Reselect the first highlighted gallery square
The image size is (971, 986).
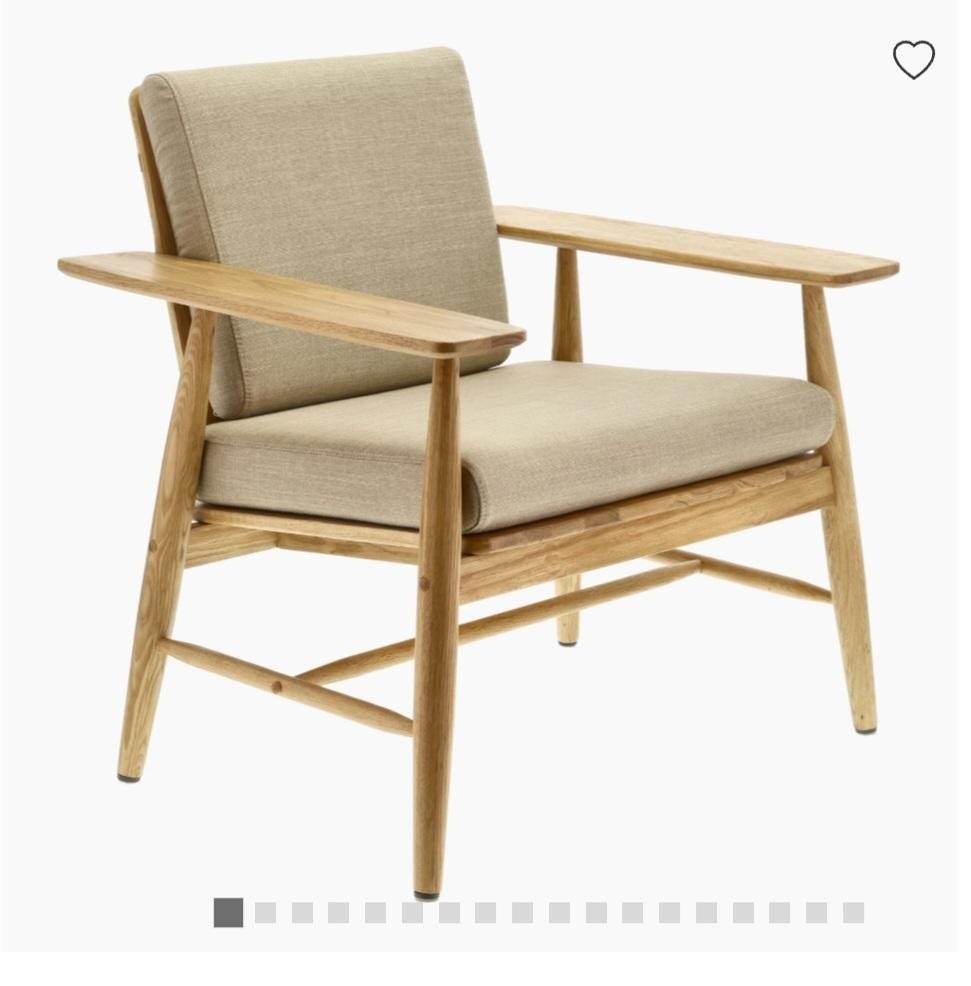[229, 912]
